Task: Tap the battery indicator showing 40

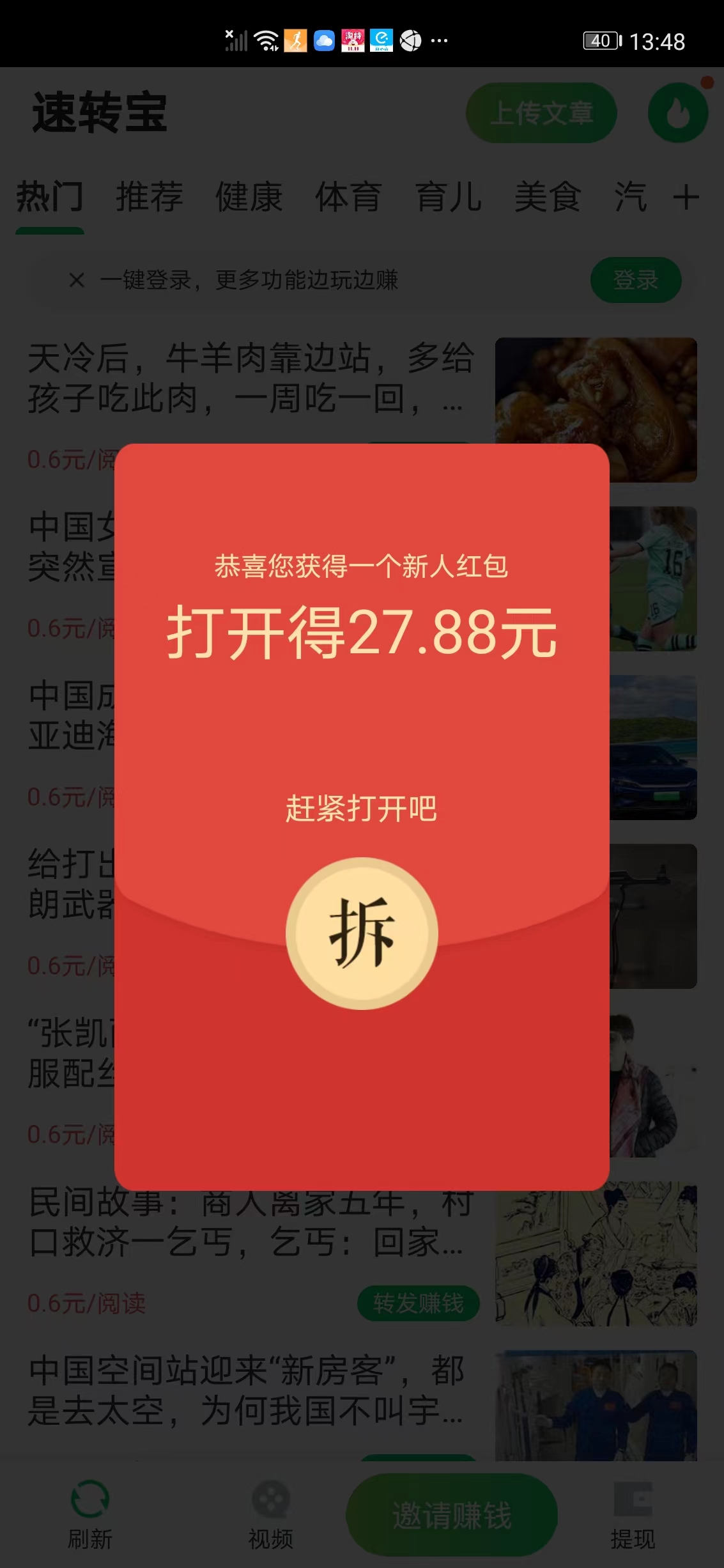Action: [599, 40]
